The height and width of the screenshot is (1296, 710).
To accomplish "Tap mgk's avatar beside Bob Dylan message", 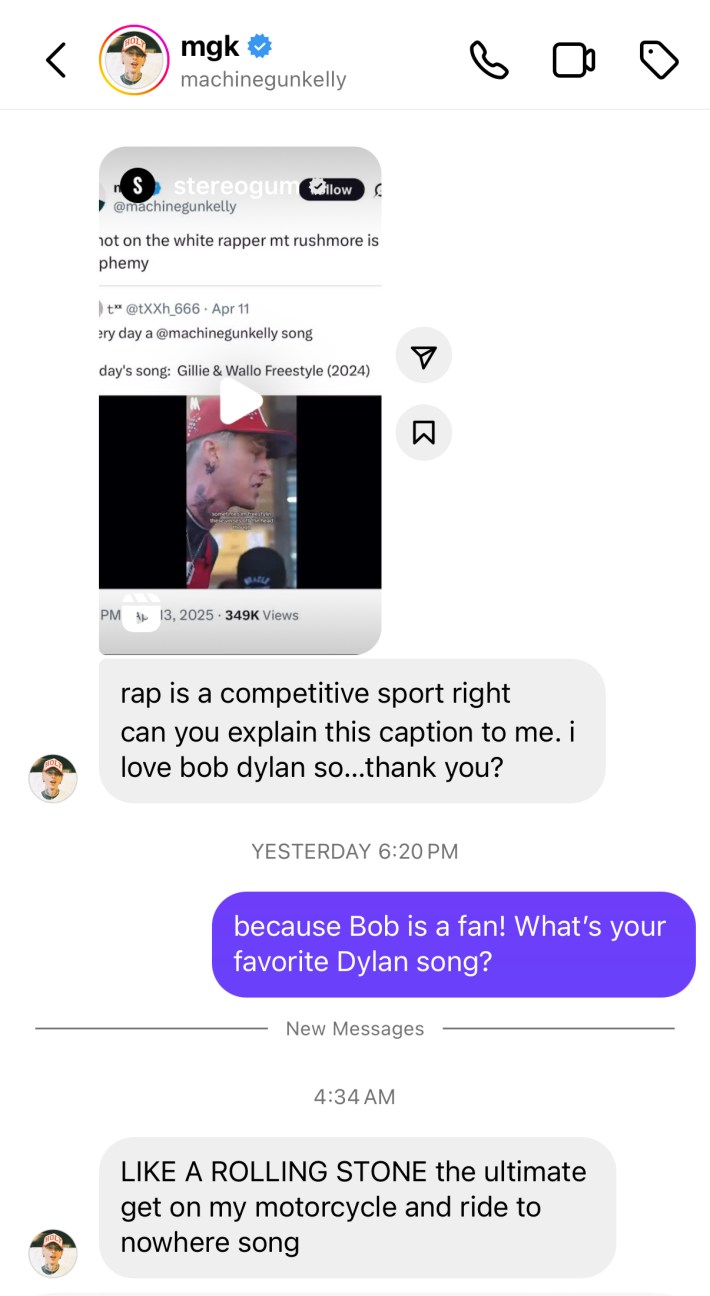I will click(53, 778).
